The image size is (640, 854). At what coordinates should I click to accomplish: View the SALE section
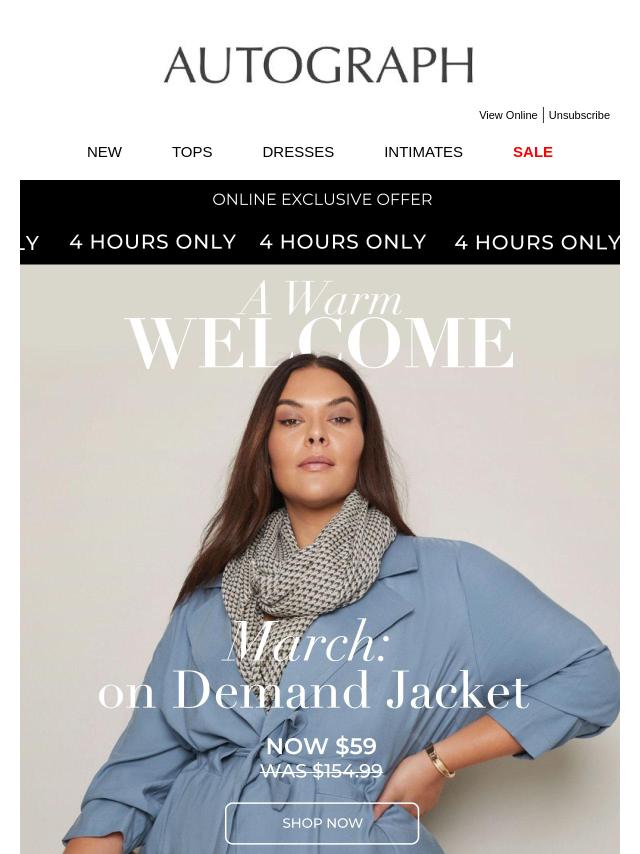click(x=532, y=152)
